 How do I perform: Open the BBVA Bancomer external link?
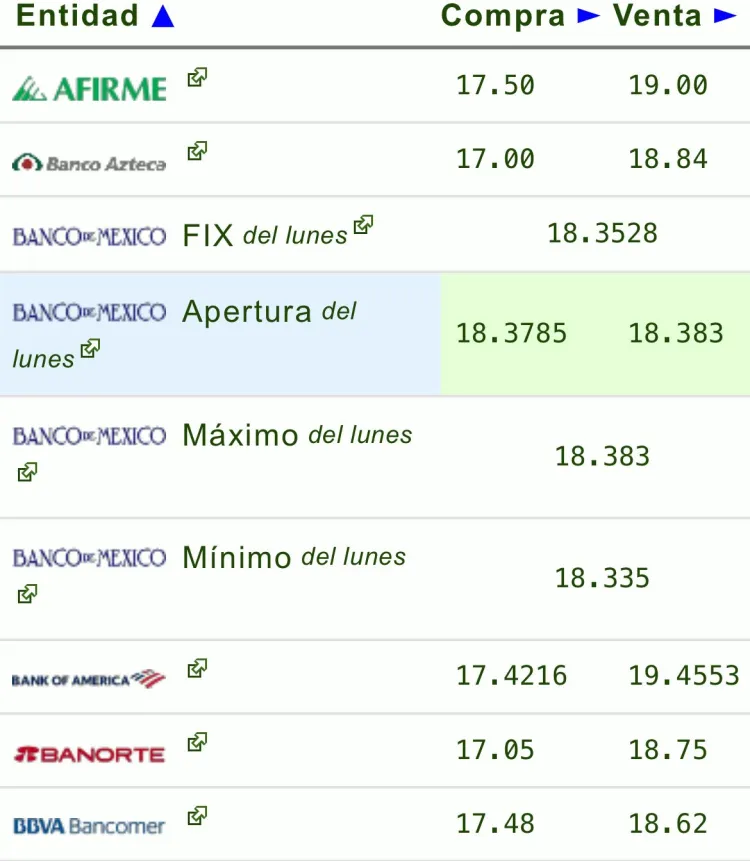coord(197,816)
